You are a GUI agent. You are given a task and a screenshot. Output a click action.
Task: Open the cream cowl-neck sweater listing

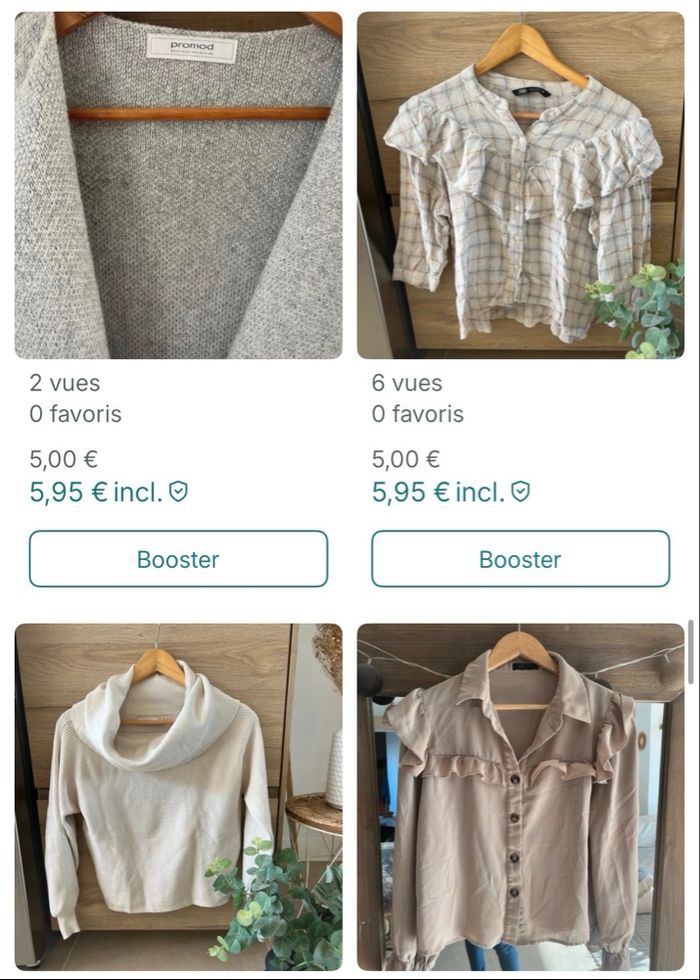pyautogui.click(x=178, y=797)
